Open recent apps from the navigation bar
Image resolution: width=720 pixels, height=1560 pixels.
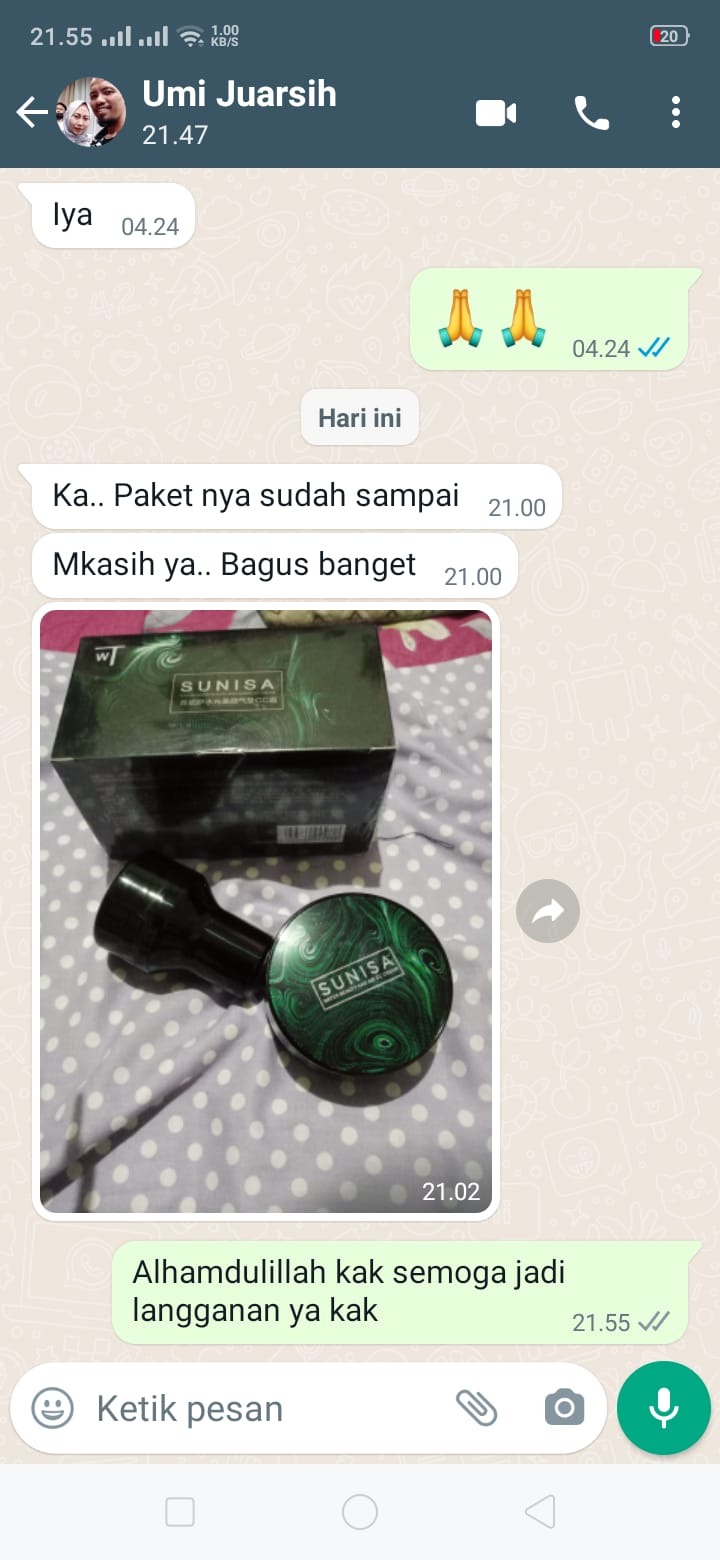[180, 1512]
